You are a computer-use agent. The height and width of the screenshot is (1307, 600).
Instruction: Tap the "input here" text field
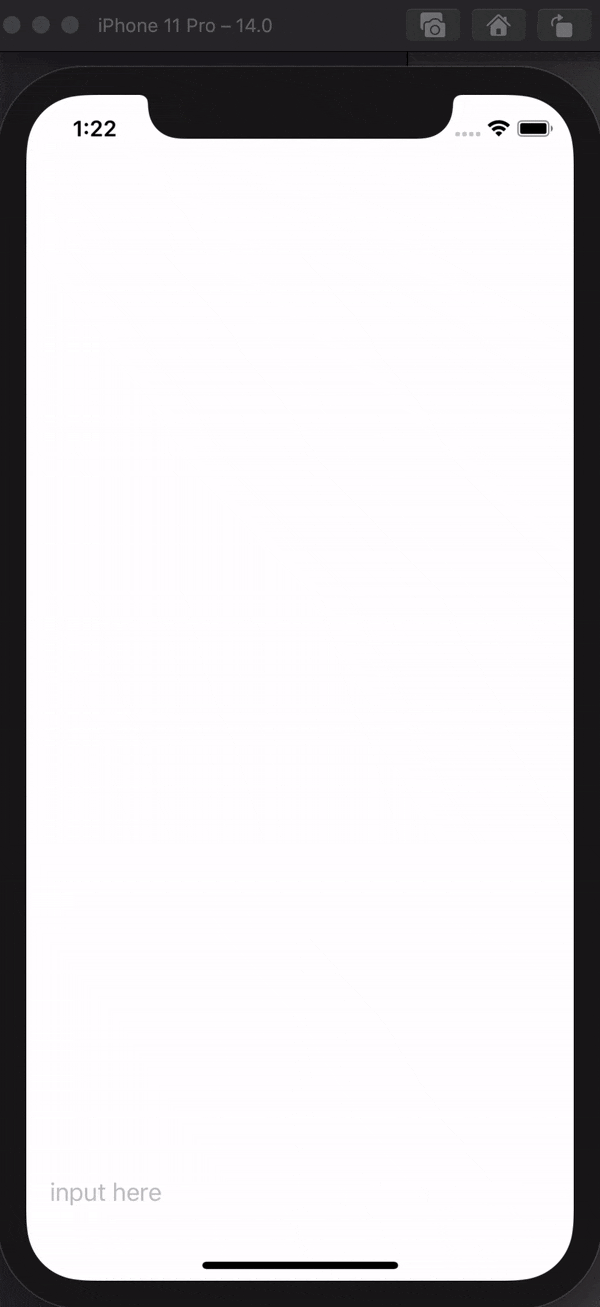(300, 1192)
